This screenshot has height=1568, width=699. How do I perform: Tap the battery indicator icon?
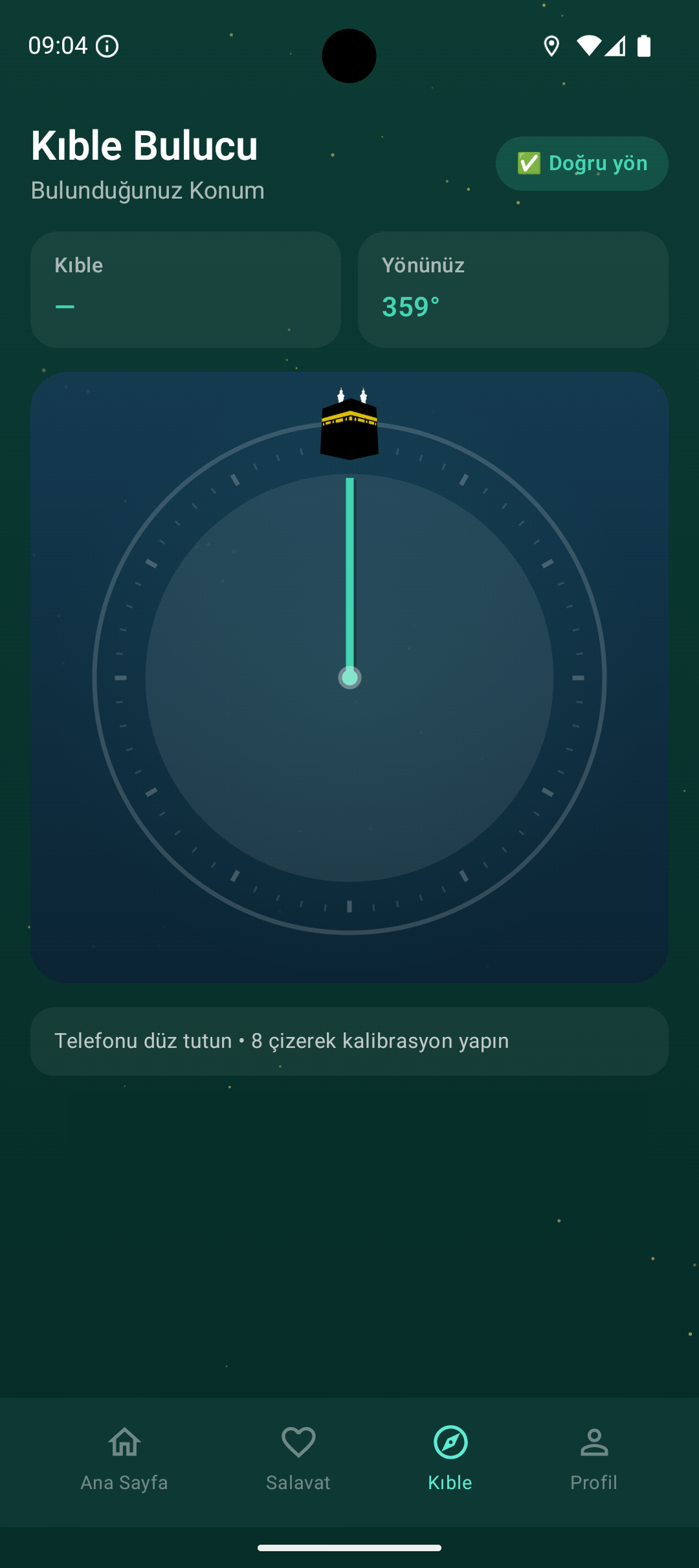[x=645, y=45]
